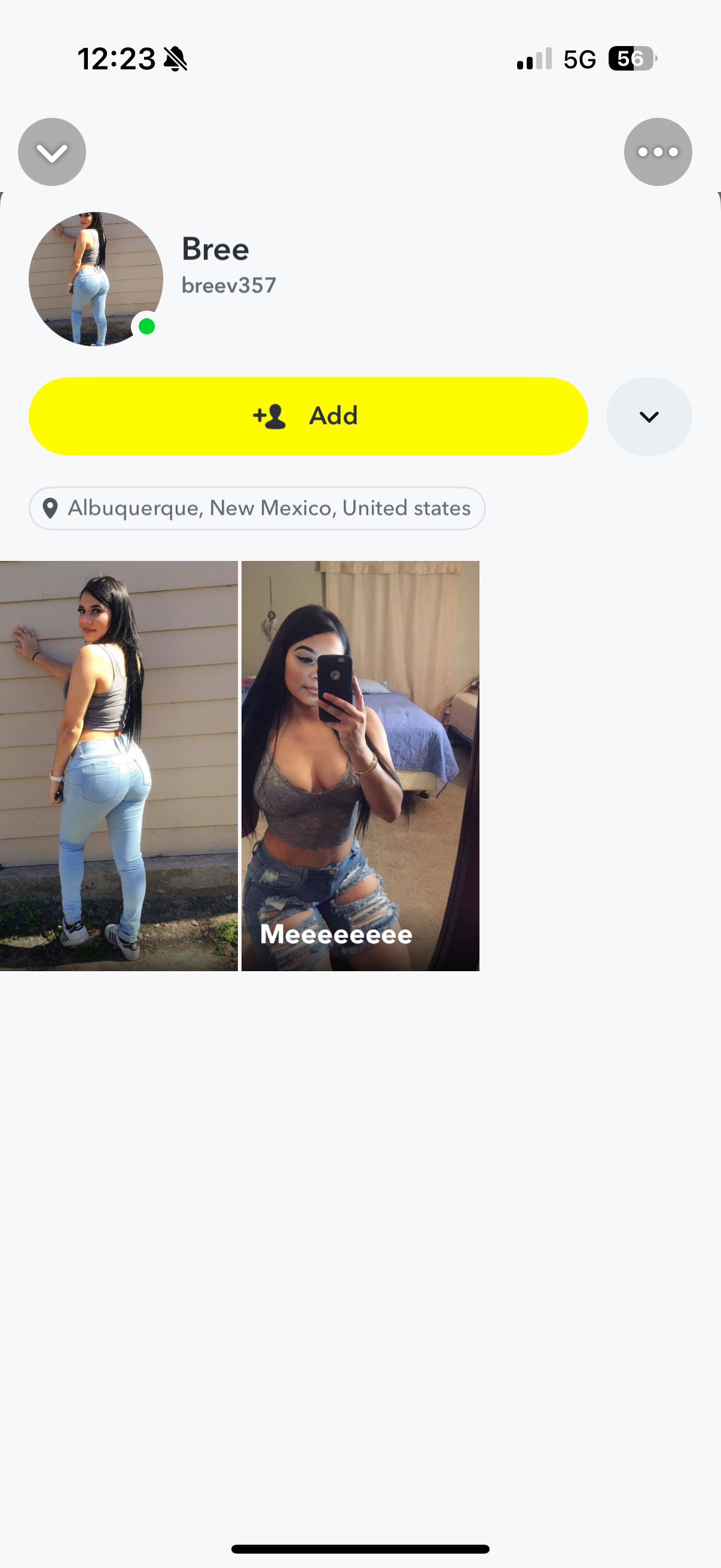
Task: Open the story tile captioned Meeeeeeee
Action: pos(360,765)
